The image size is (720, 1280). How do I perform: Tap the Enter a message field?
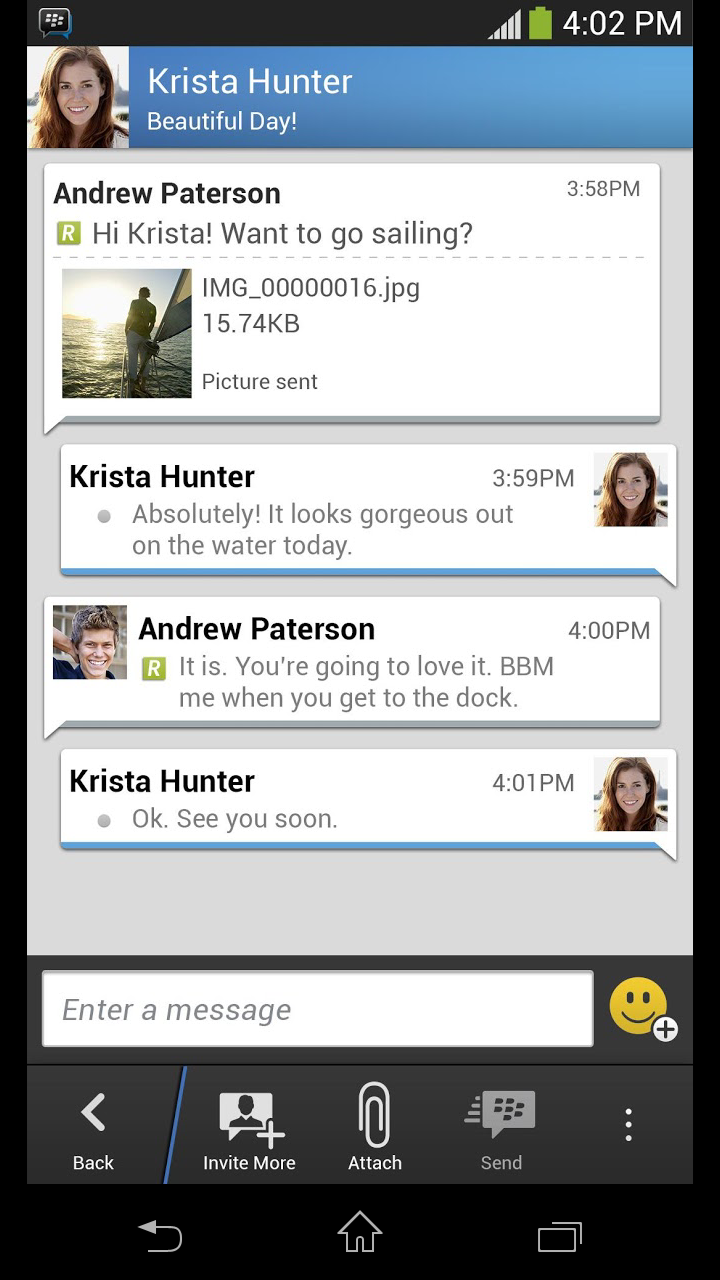(x=318, y=1009)
